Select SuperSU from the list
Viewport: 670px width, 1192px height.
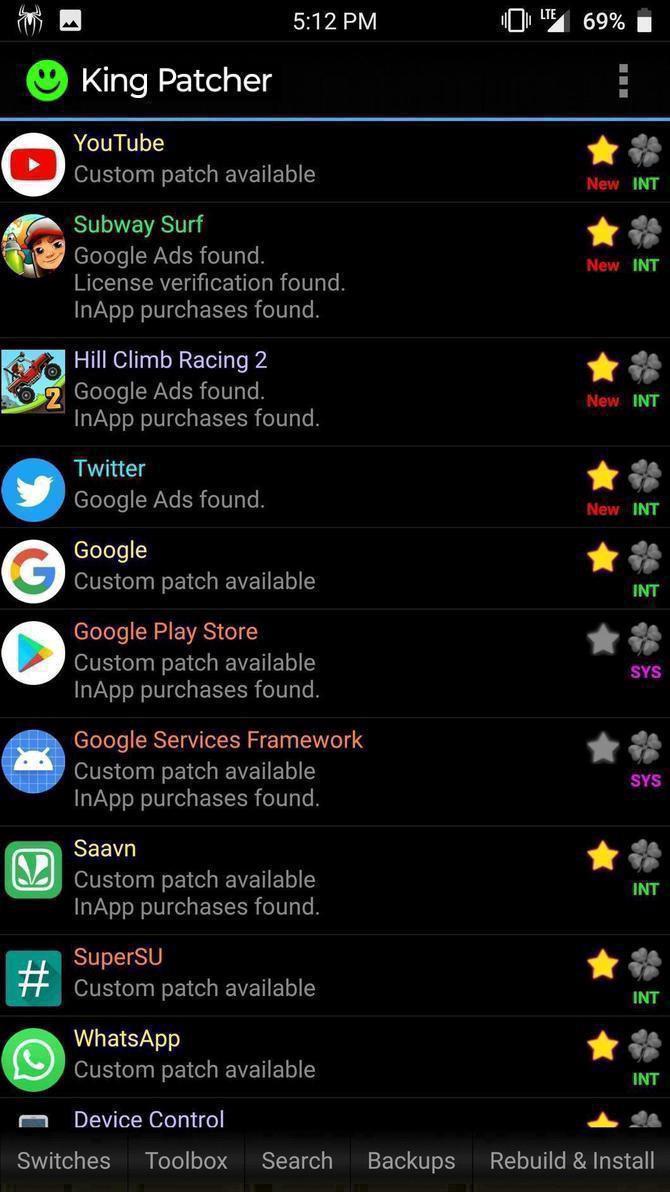pos(300,973)
